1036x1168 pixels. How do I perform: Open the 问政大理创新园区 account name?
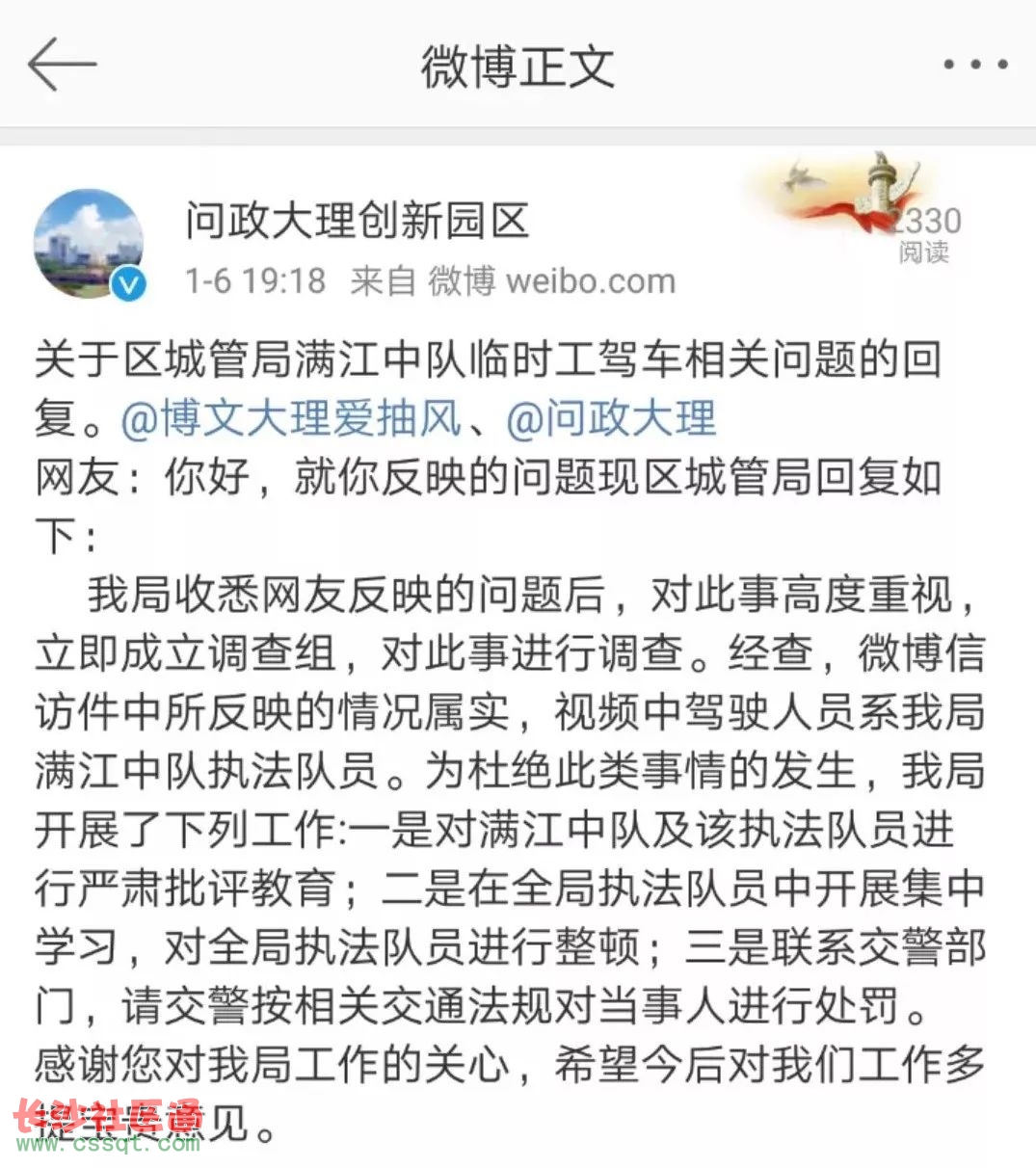tap(357, 221)
